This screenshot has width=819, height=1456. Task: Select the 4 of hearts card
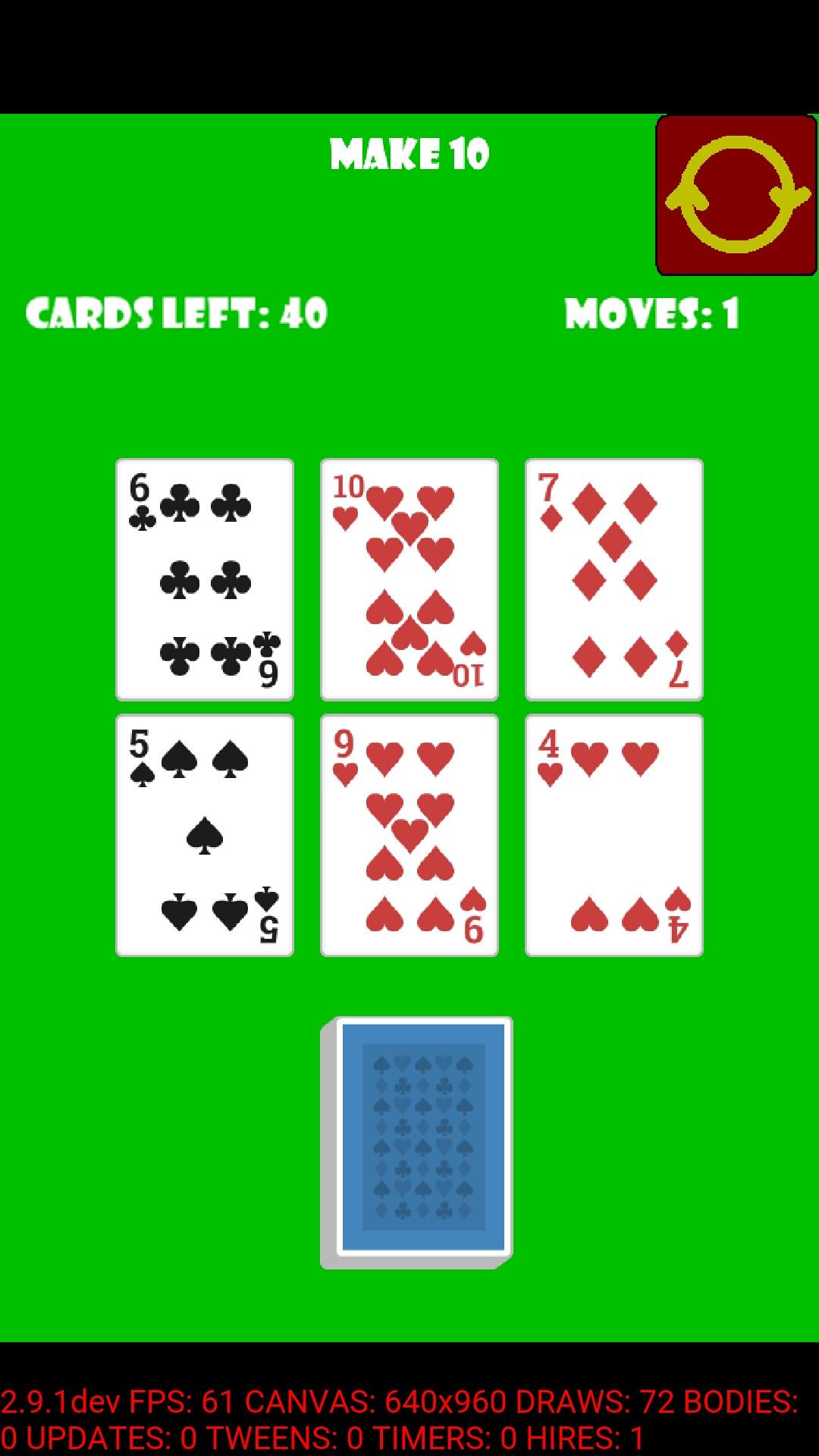pyautogui.click(x=614, y=835)
